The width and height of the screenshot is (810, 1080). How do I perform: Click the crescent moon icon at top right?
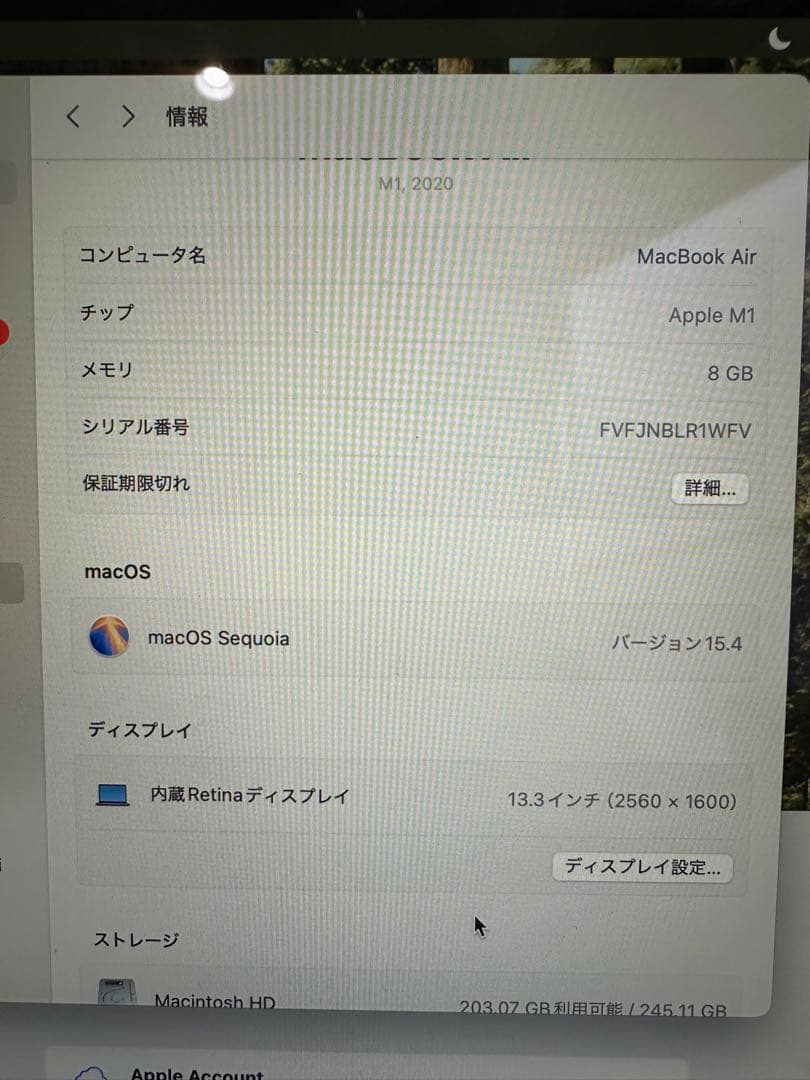coord(778,37)
